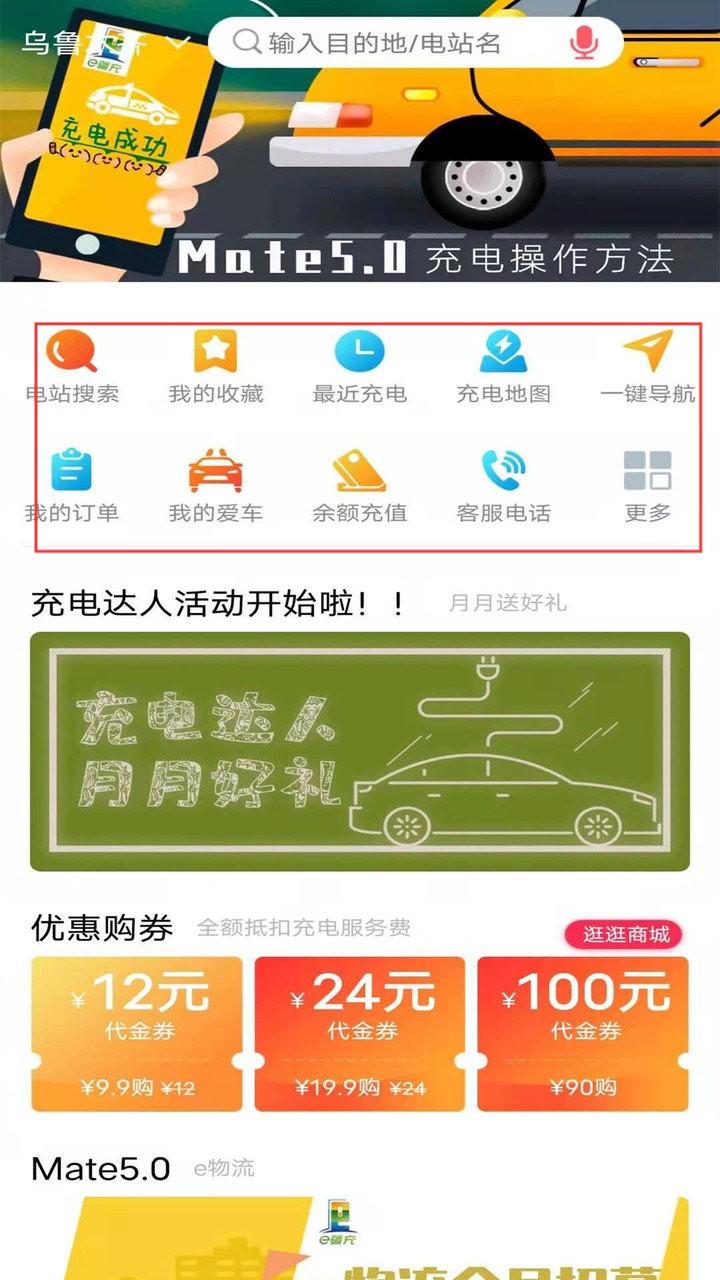Select the 12元 voucher card
720x1280 pixels.
(137, 1034)
